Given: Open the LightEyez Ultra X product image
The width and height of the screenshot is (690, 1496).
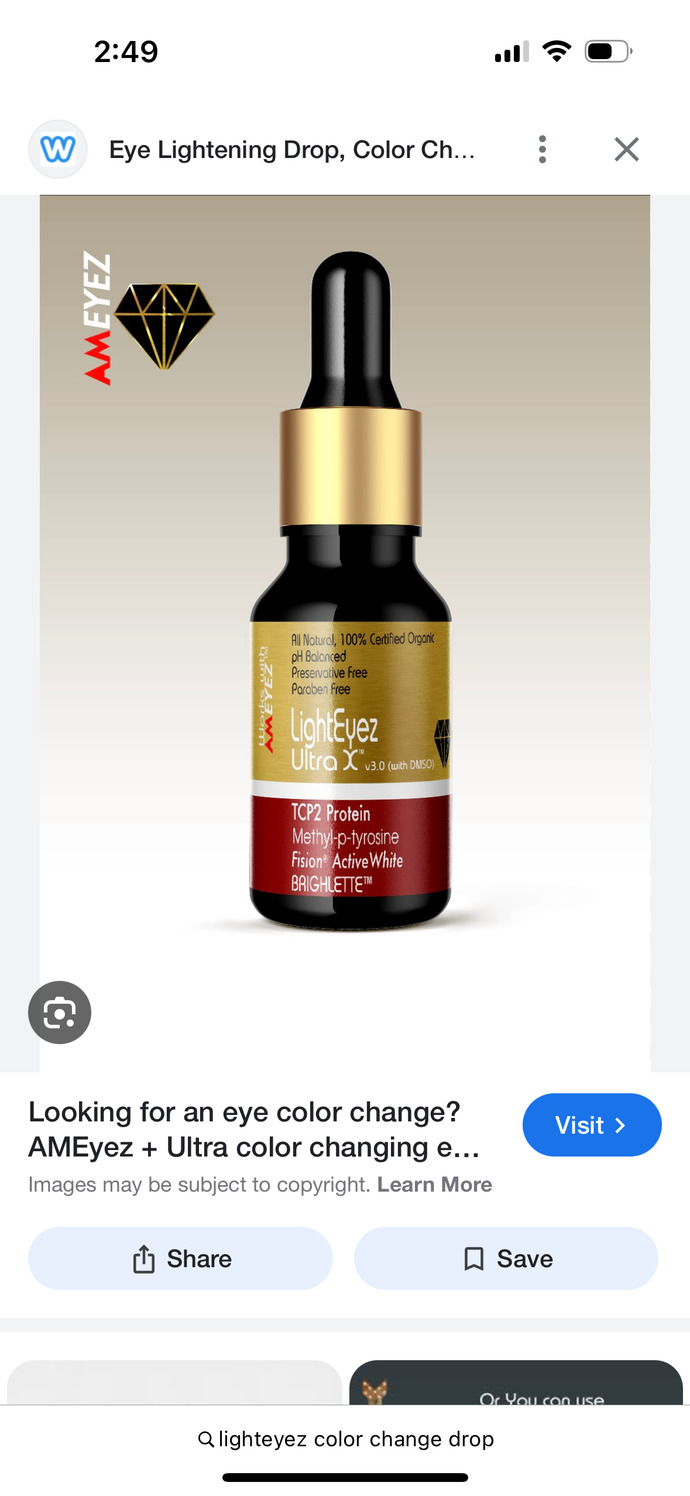Looking at the screenshot, I should 345,600.
